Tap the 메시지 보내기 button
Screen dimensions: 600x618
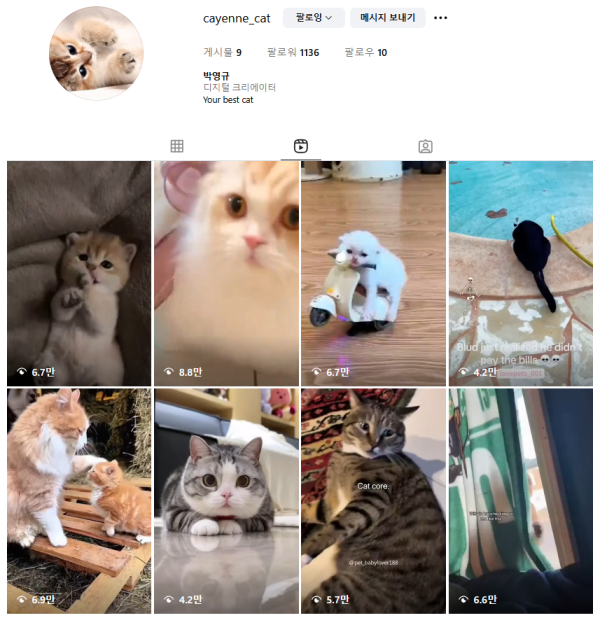pos(388,18)
